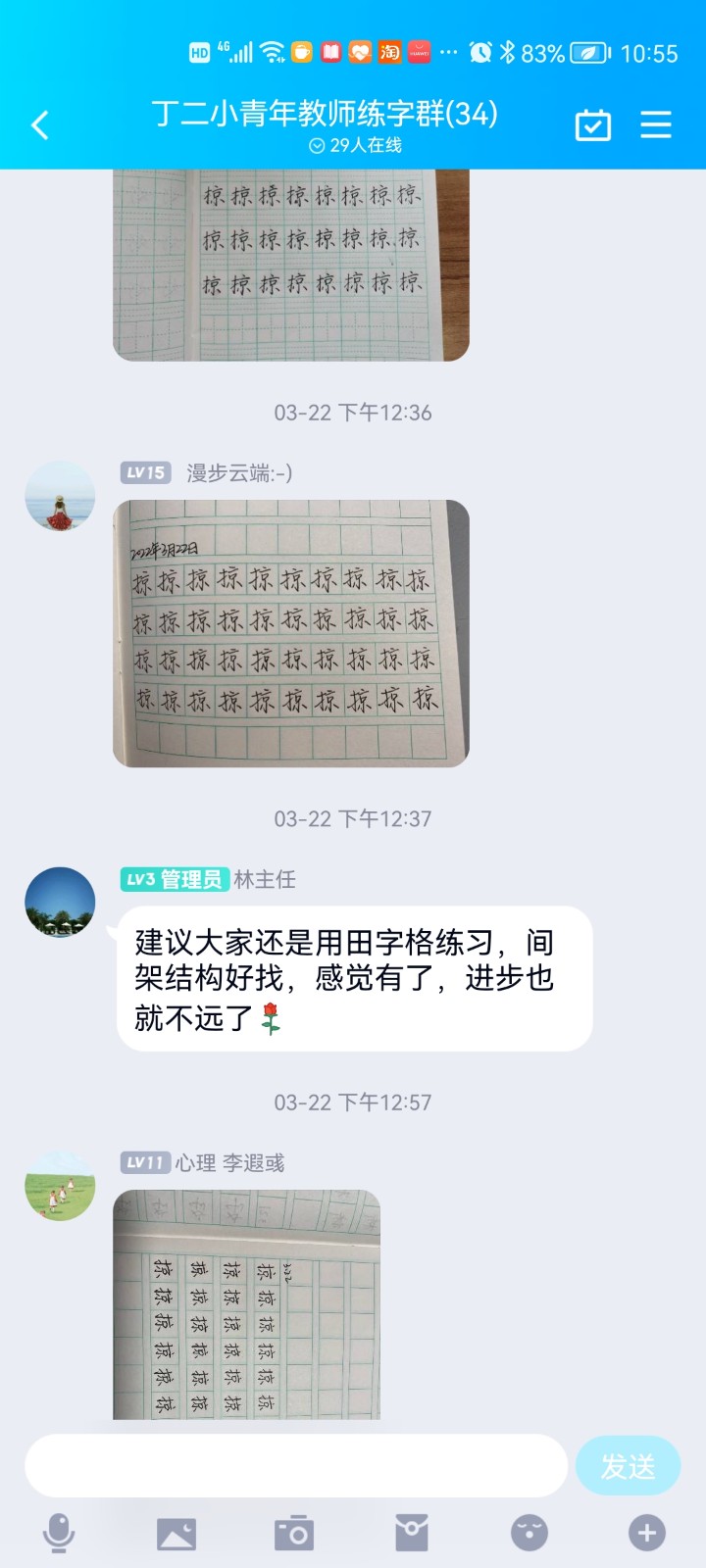Screen dimensions: 706x1568
Task: Open the emoji sticker panel
Action: click(529, 1534)
